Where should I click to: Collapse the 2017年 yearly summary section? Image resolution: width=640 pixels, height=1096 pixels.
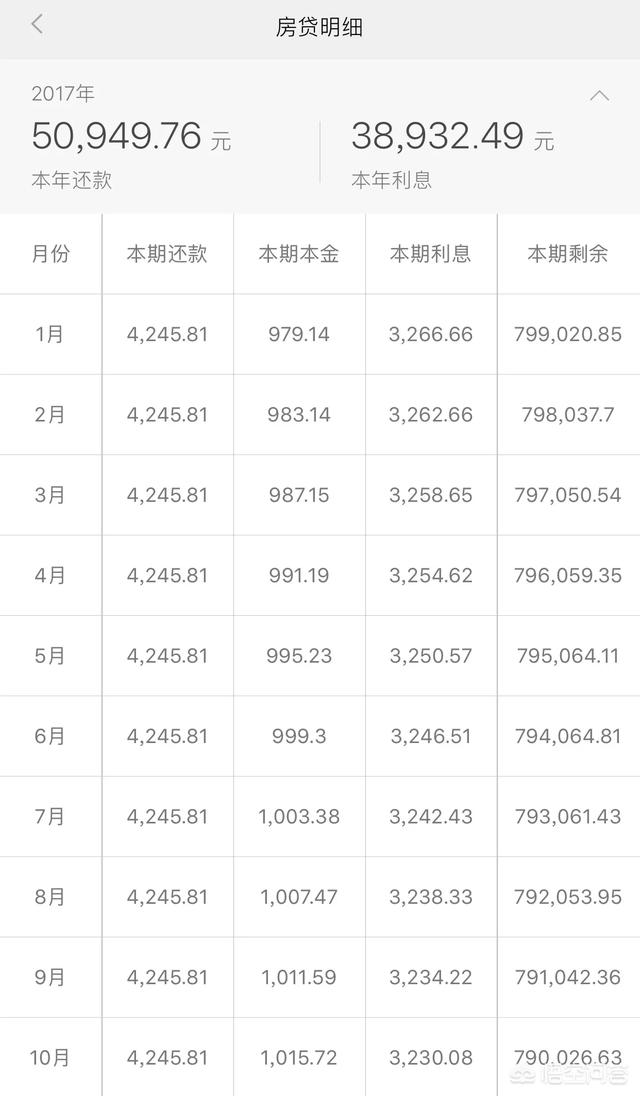[599, 96]
